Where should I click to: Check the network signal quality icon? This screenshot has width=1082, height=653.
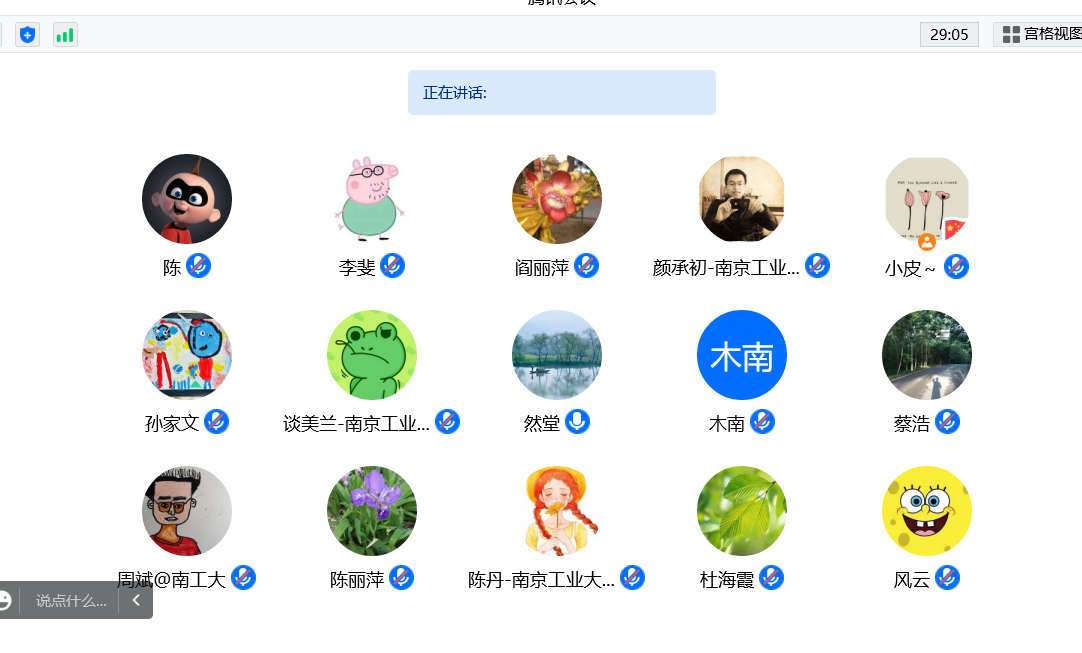point(65,35)
